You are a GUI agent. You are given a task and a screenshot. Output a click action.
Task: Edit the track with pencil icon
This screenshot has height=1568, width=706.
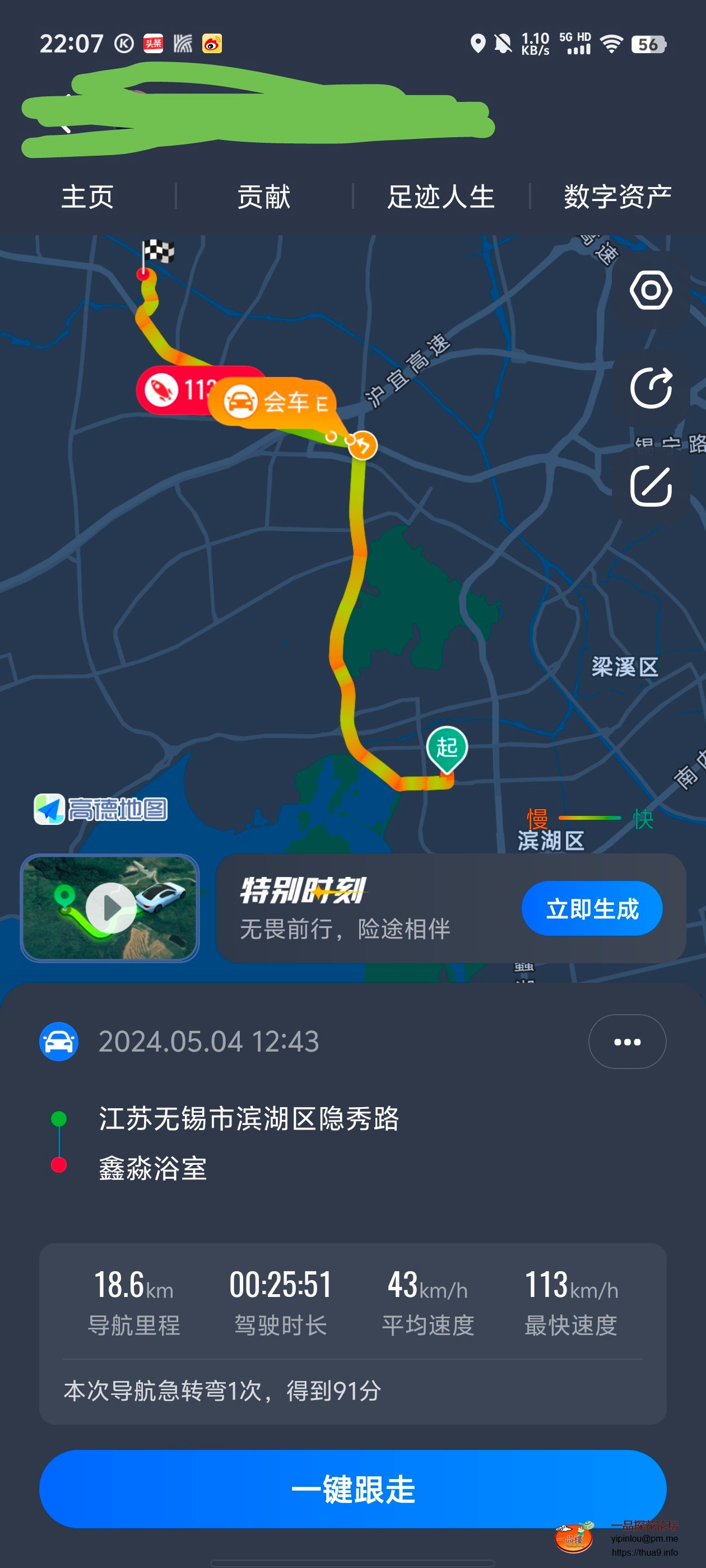651,486
